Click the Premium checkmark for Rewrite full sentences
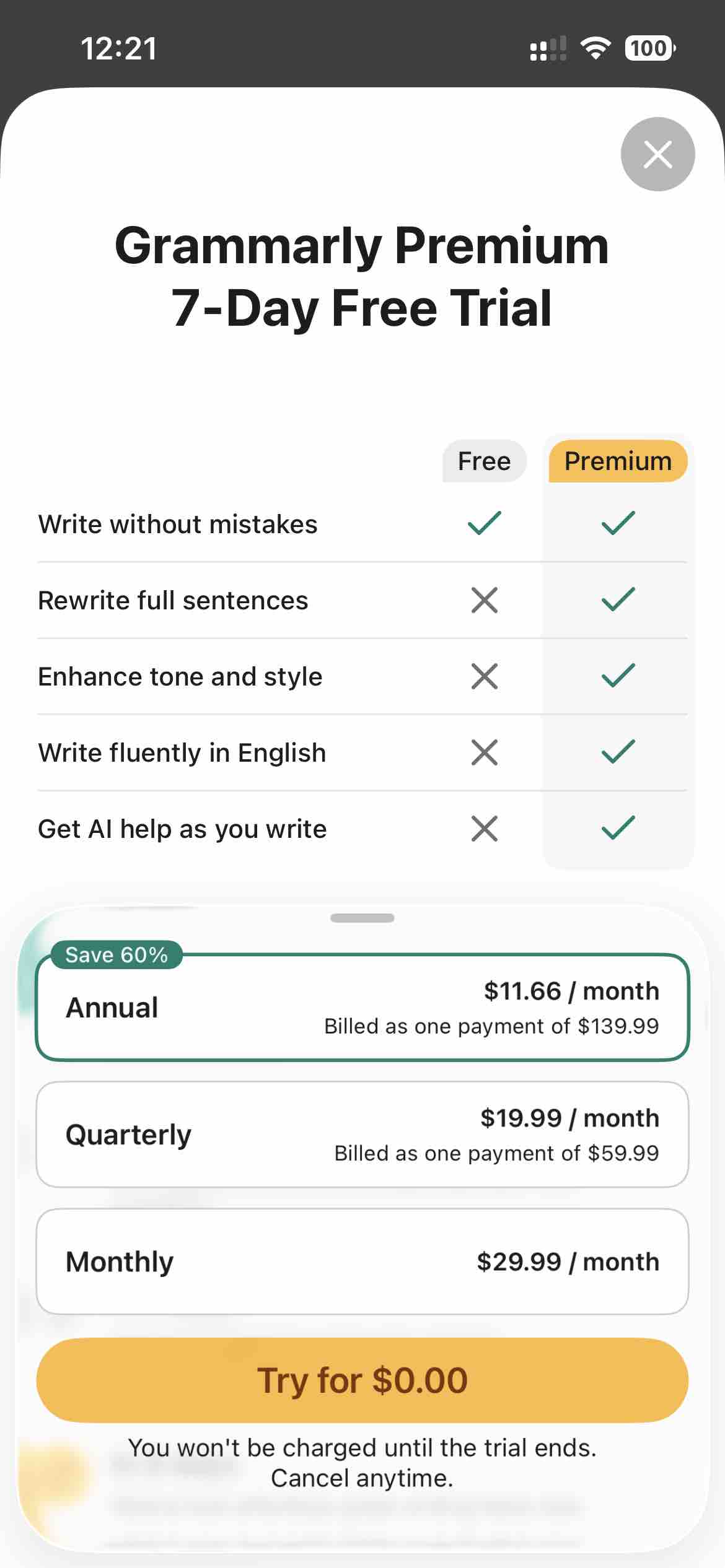The width and height of the screenshot is (725, 1568). tap(617, 599)
